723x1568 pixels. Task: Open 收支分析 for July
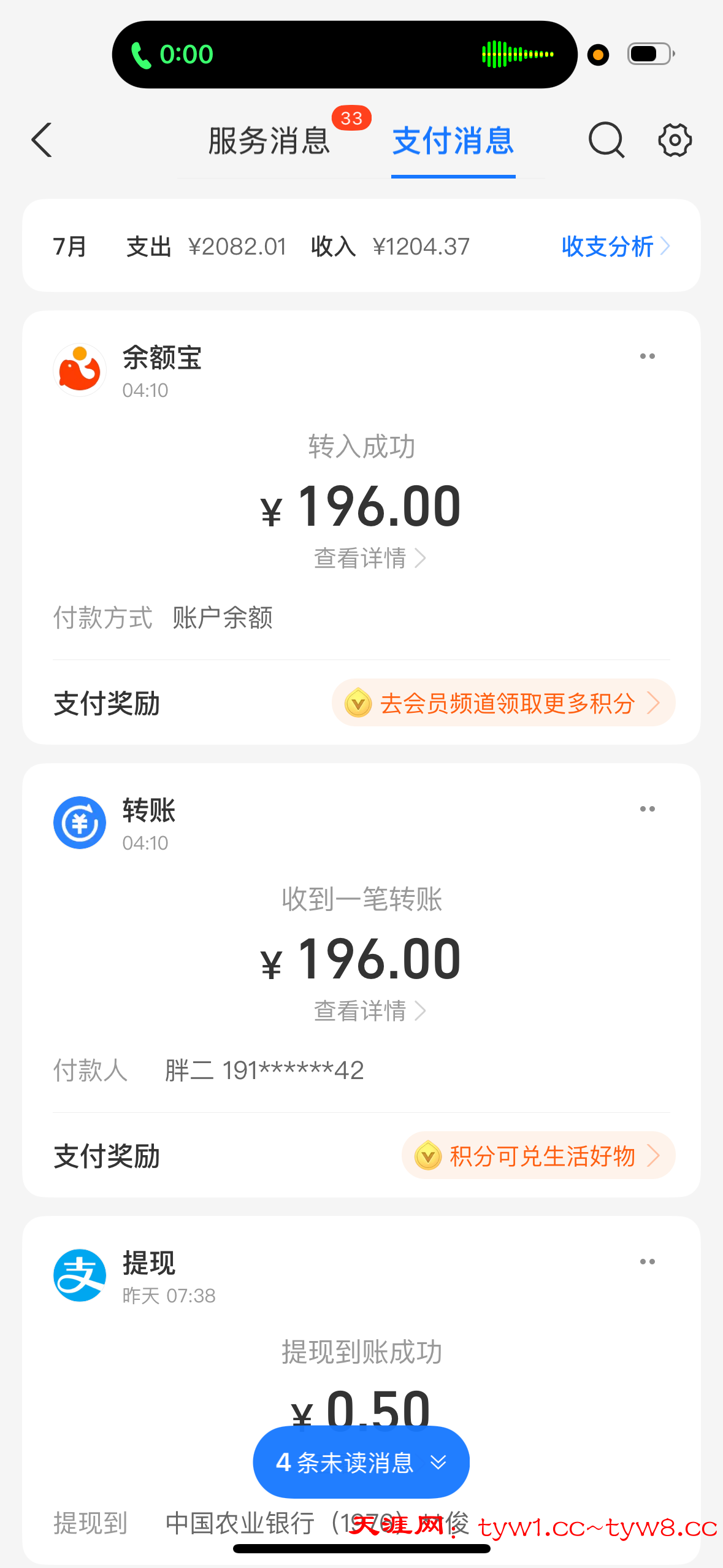coord(614,247)
